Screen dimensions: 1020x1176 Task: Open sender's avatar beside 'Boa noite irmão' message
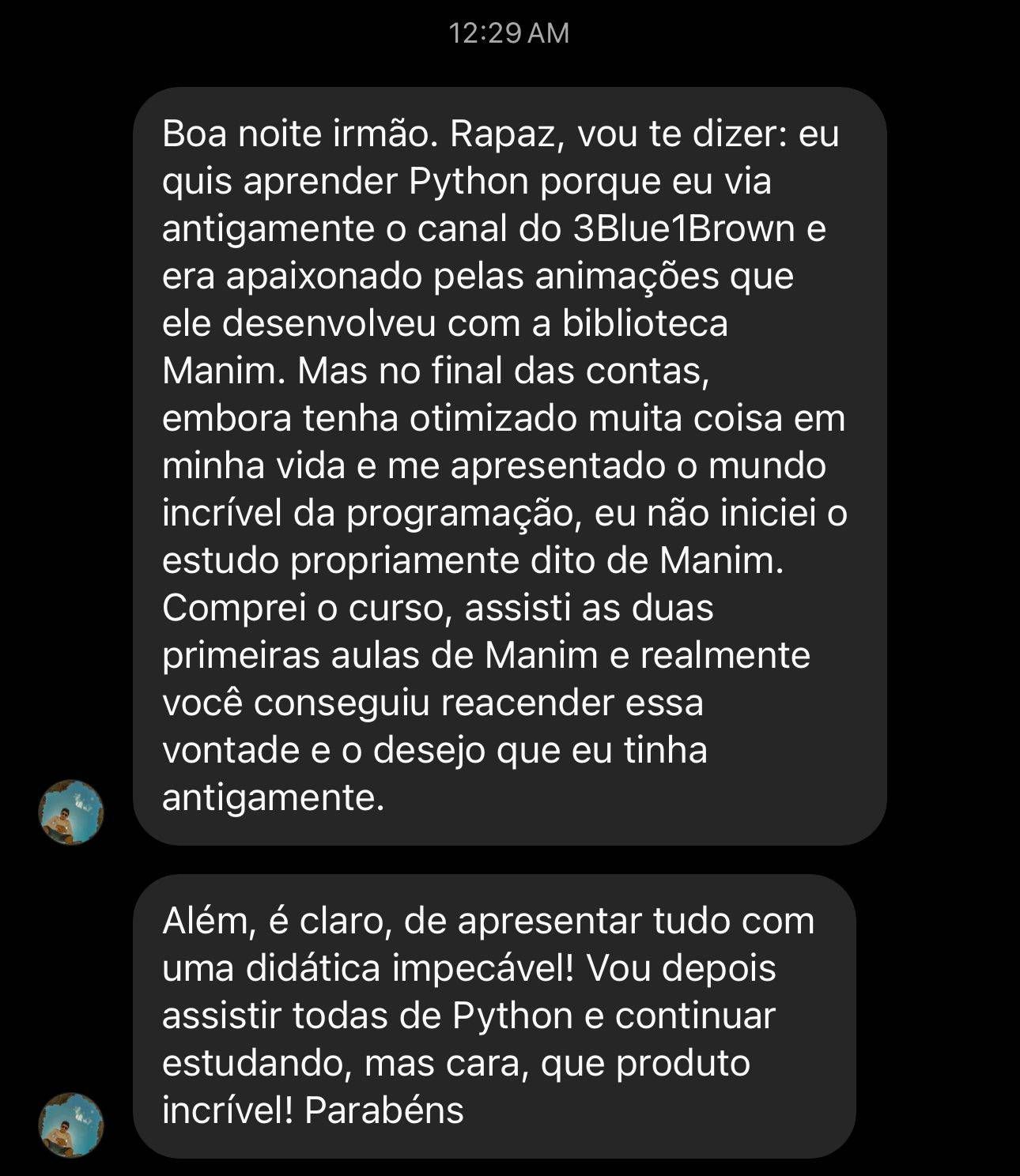click(72, 812)
